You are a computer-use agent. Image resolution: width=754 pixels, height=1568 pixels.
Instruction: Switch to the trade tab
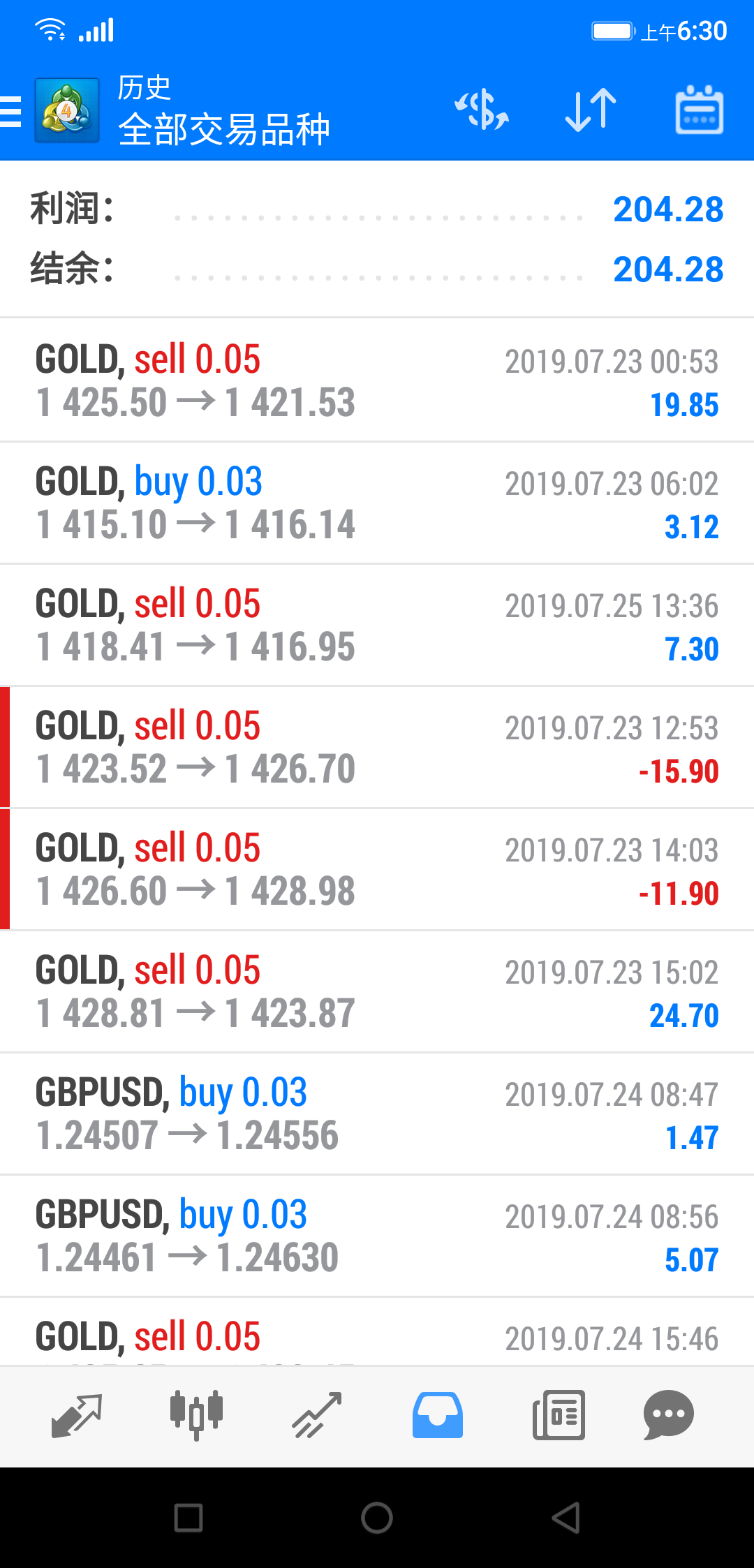[x=317, y=1415]
